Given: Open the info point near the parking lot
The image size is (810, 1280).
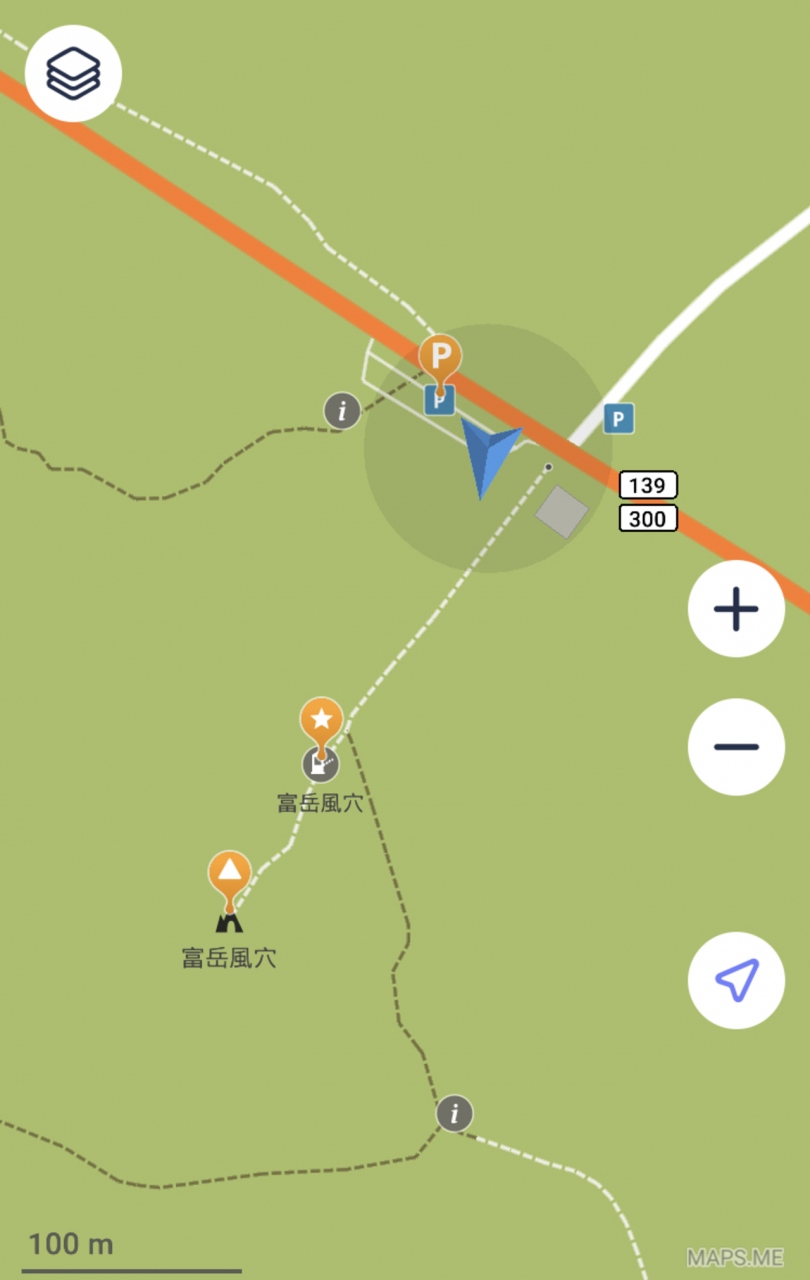Looking at the screenshot, I should [342, 411].
